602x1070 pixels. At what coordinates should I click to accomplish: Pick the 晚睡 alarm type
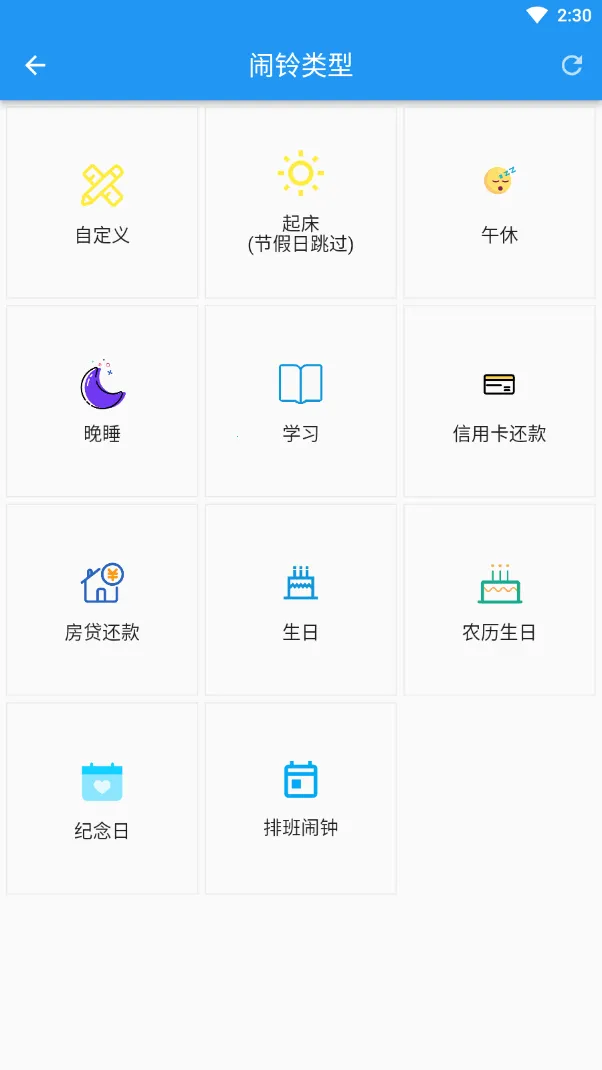pyautogui.click(x=102, y=401)
